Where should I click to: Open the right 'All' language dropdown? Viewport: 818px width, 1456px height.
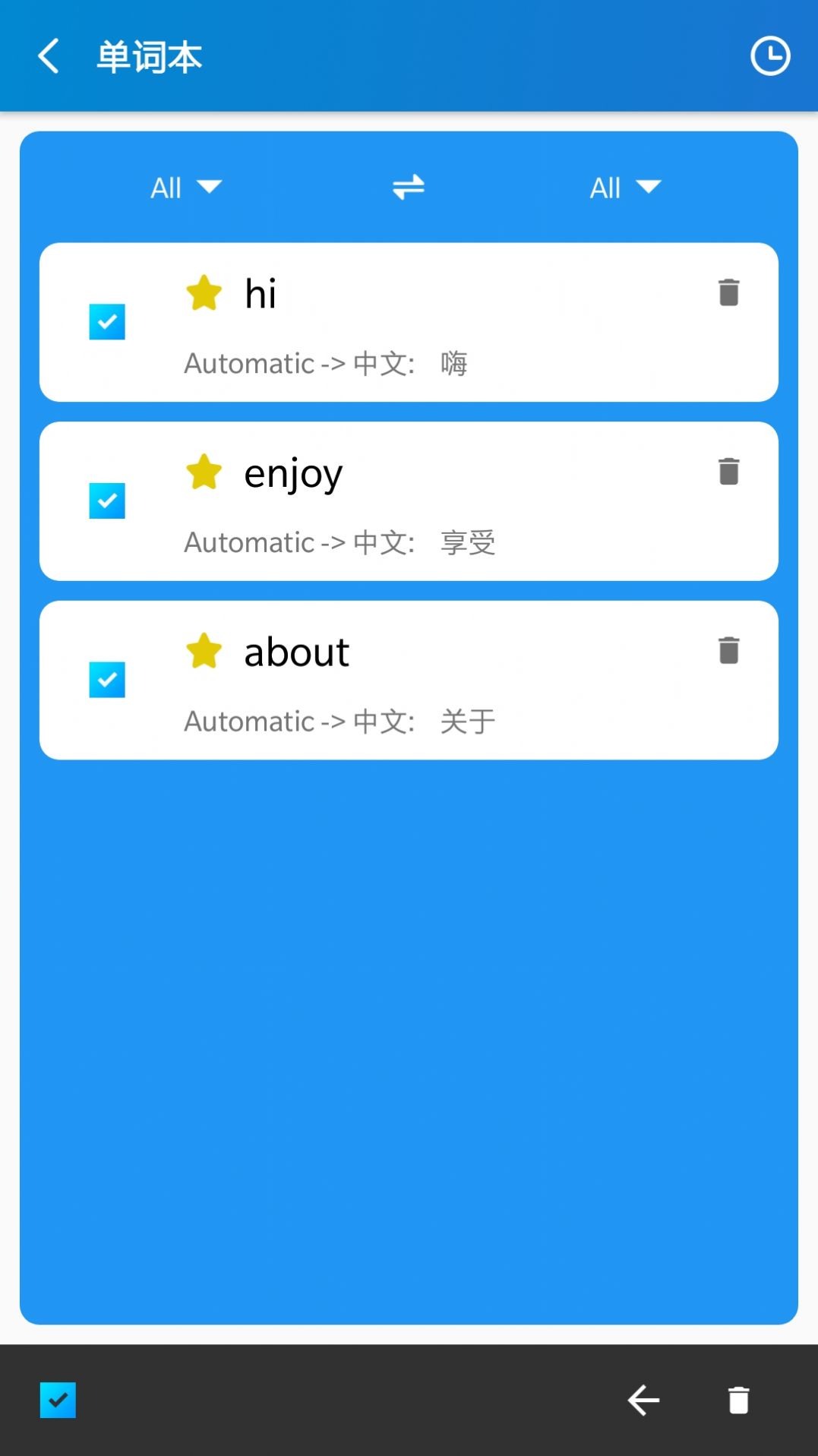point(624,187)
